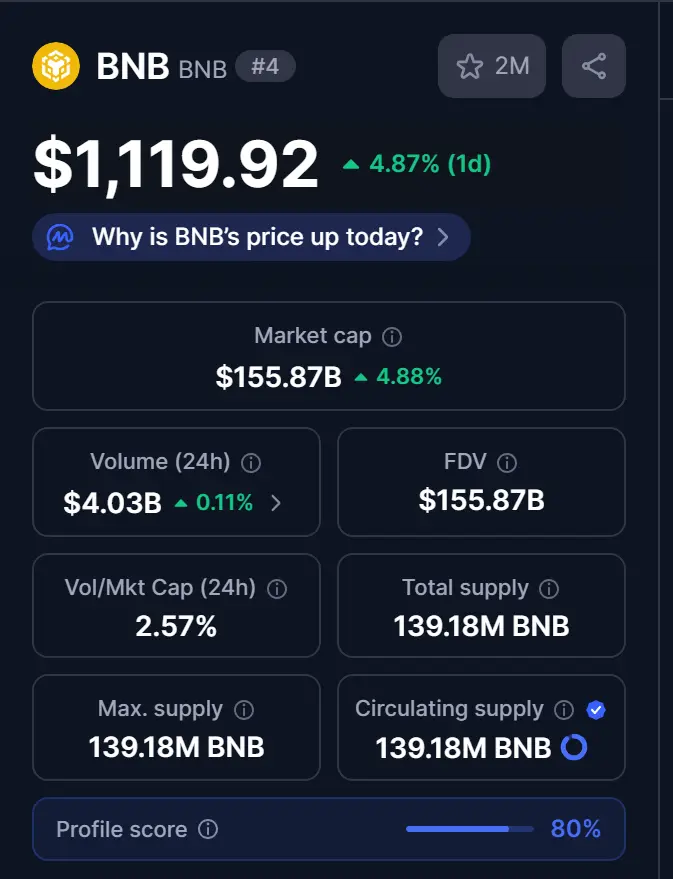Show Circulating supply info tooltip

[564, 710]
